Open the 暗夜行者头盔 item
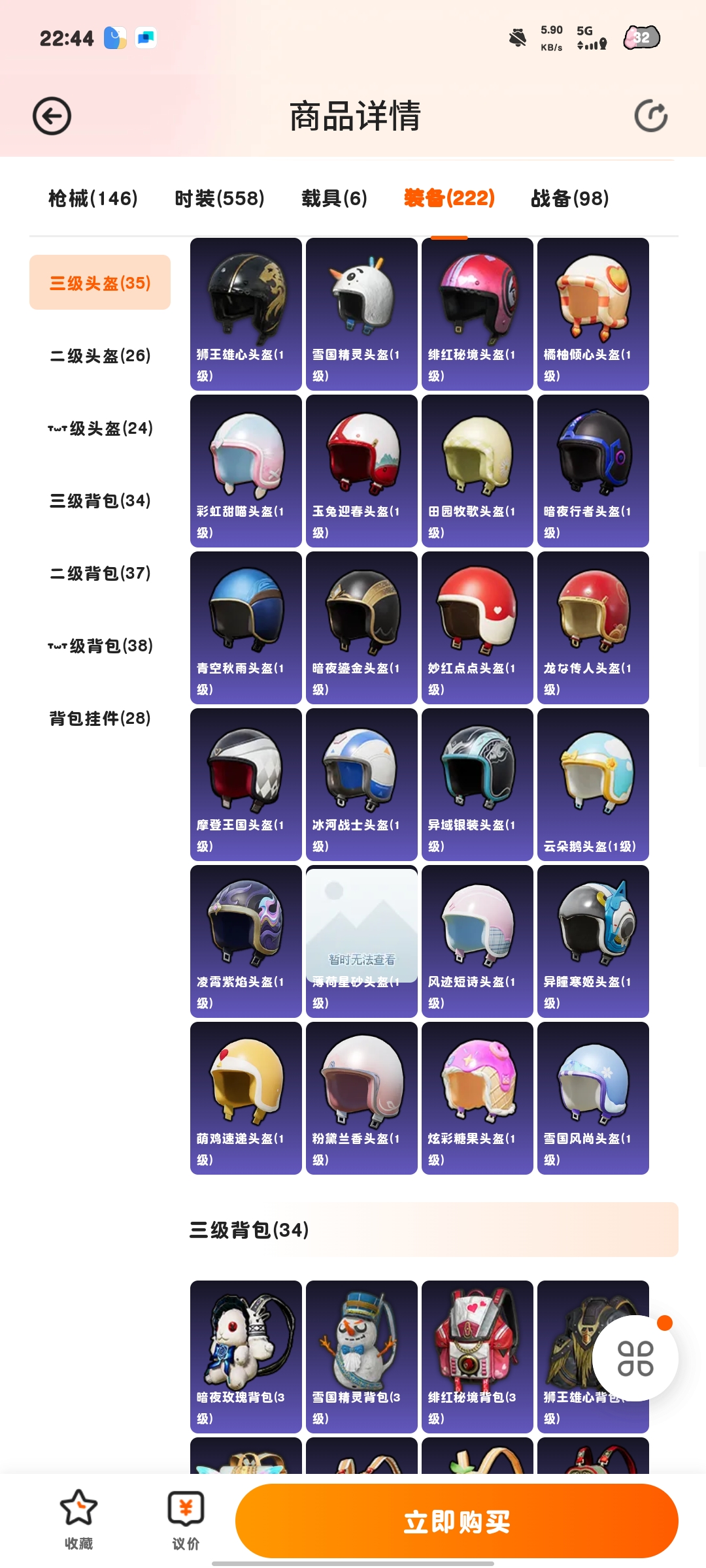Screen dimensions: 706x1568 click(x=593, y=471)
